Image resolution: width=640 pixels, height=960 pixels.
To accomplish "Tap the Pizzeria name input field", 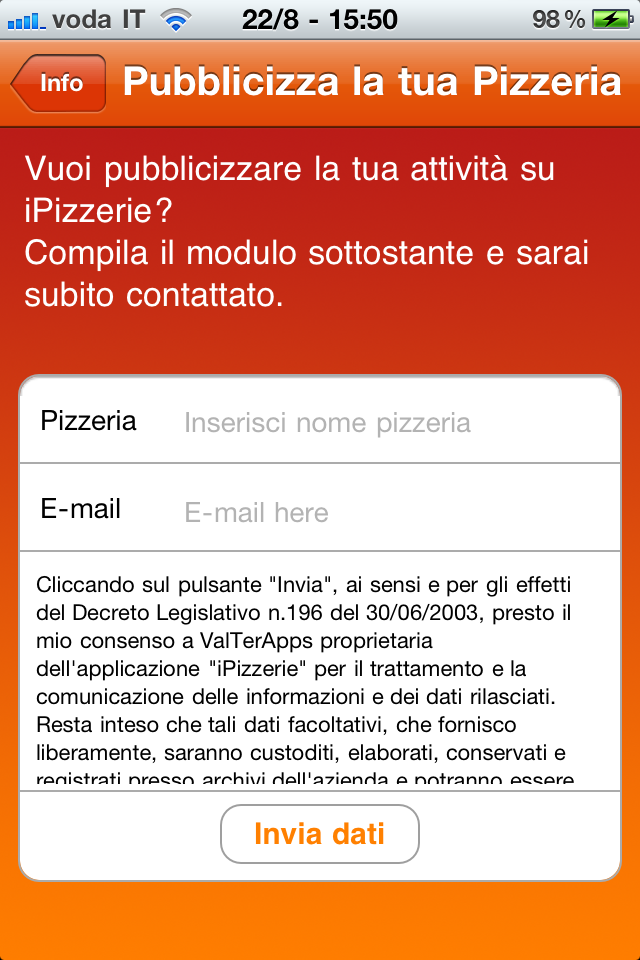I will click(x=390, y=422).
